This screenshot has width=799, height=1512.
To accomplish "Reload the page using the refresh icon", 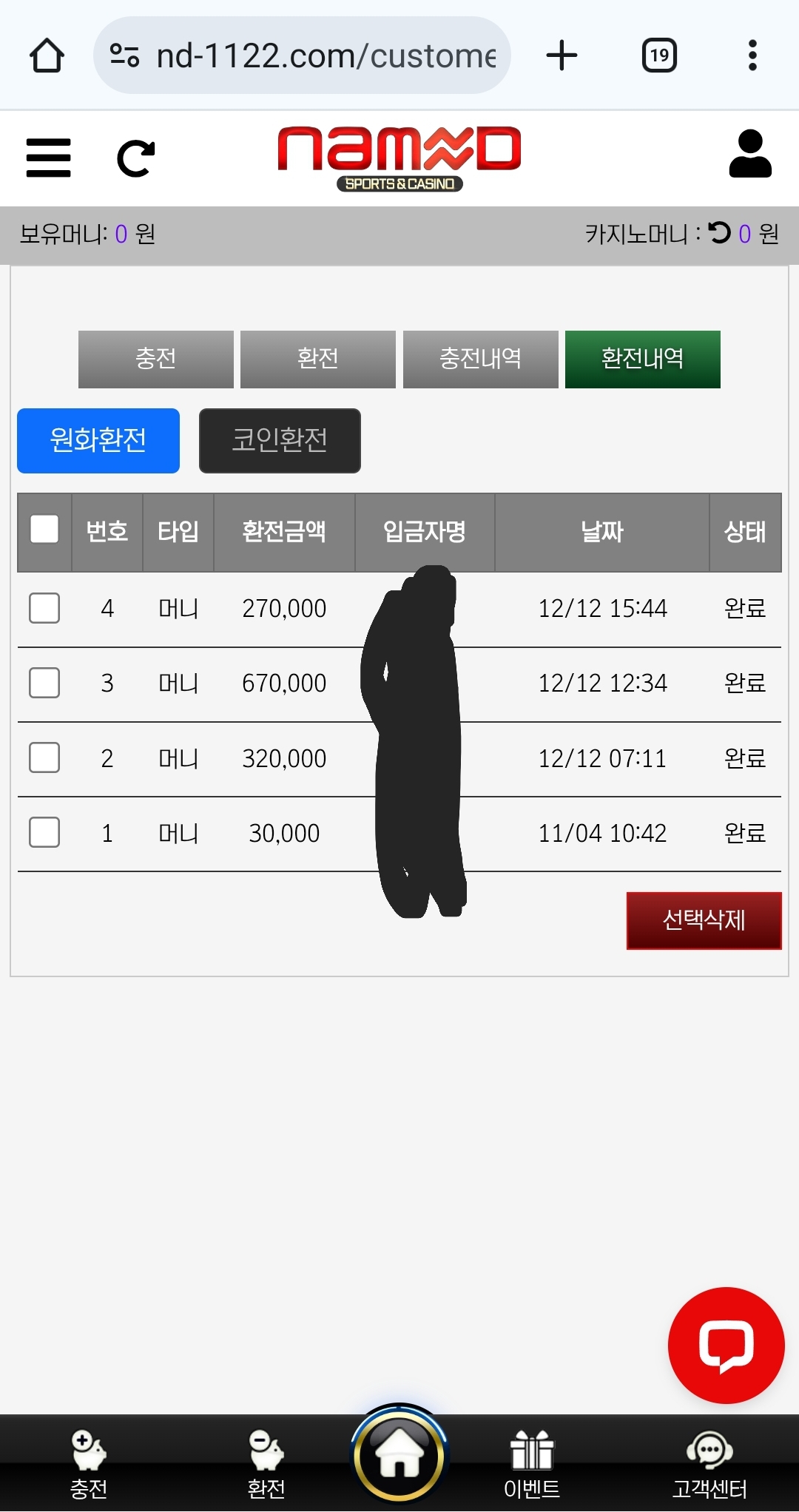I will (x=136, y=157).
